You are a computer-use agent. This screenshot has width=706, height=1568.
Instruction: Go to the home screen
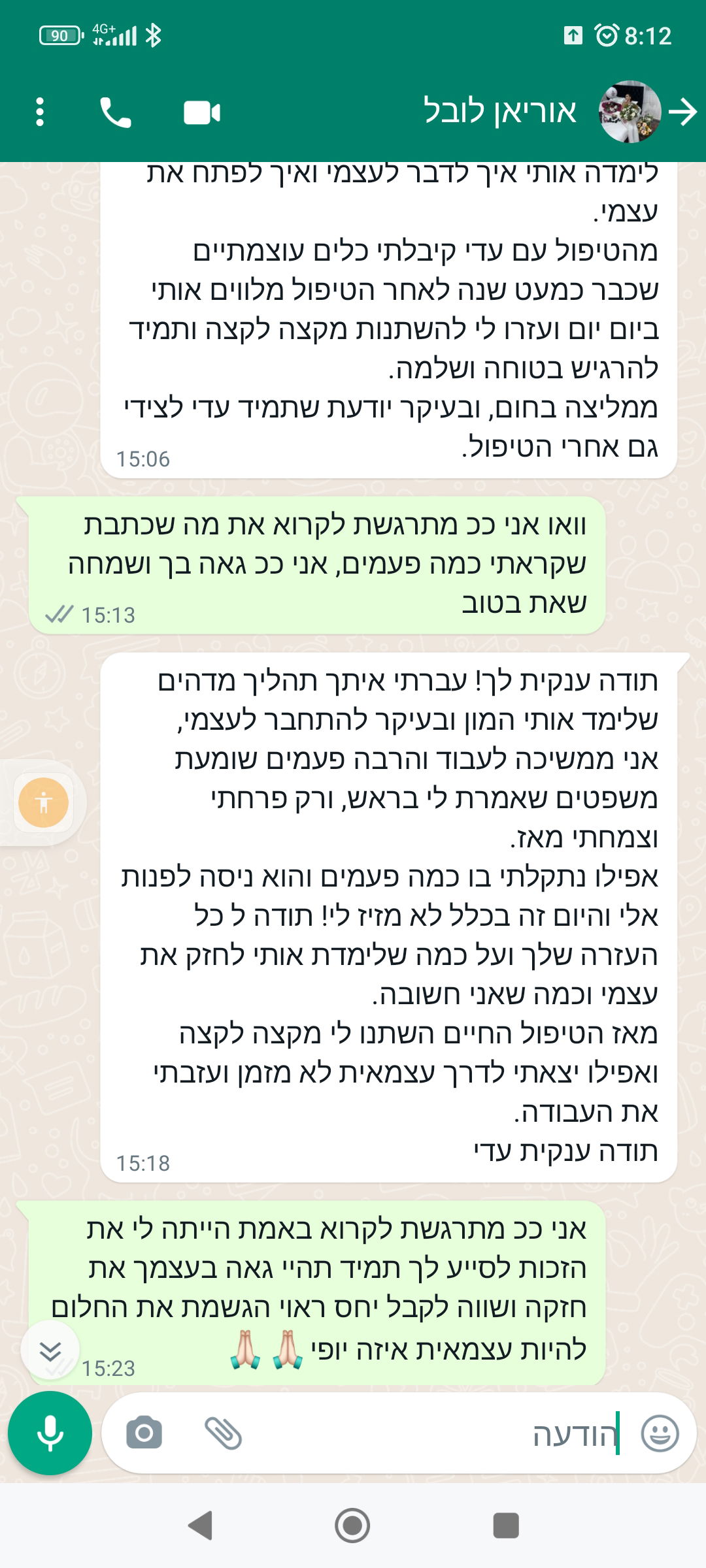click(x=352, y=1525)
